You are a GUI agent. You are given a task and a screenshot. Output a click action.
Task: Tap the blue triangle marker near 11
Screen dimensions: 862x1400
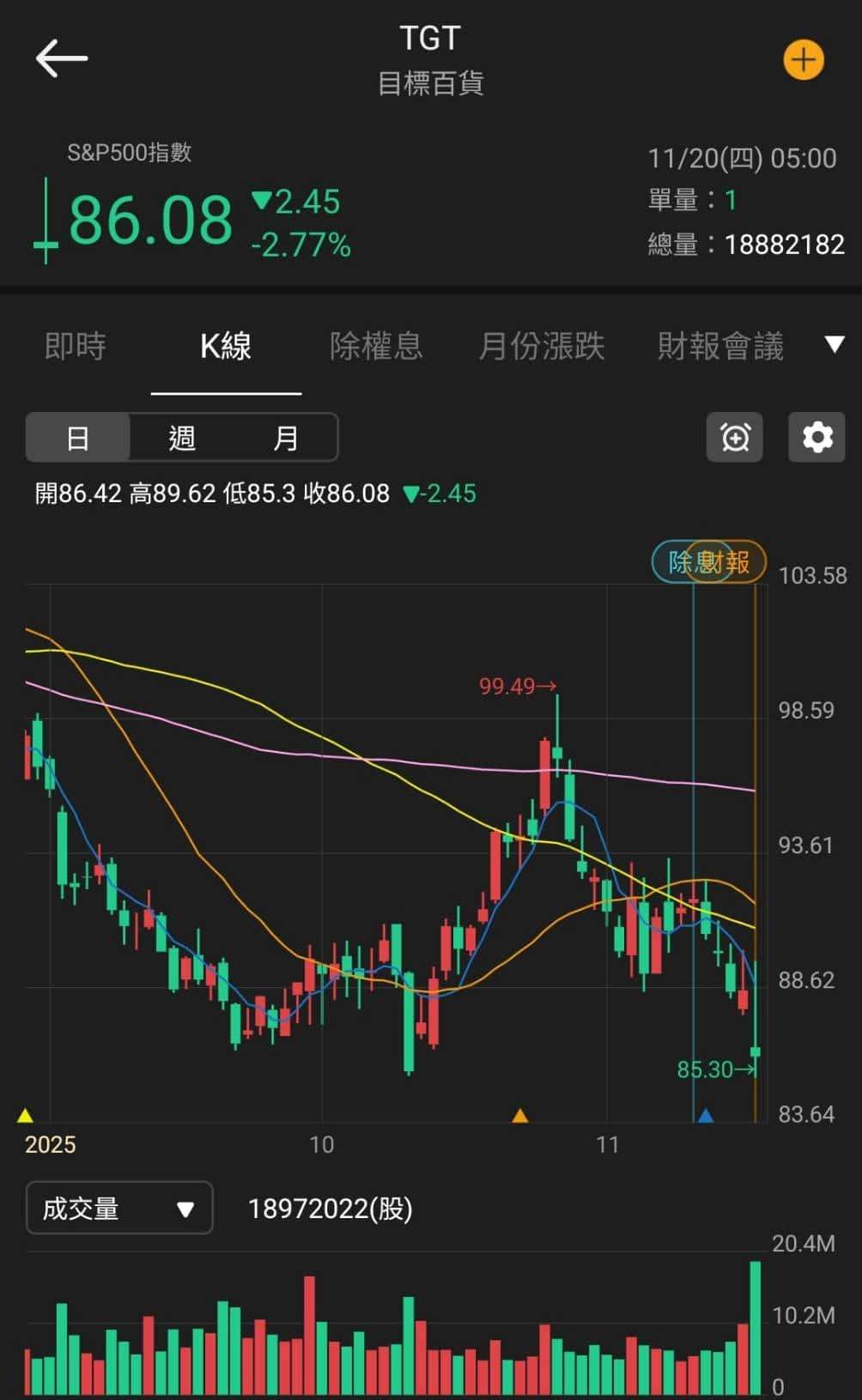pyautogui.click(x=706, y=1116)
